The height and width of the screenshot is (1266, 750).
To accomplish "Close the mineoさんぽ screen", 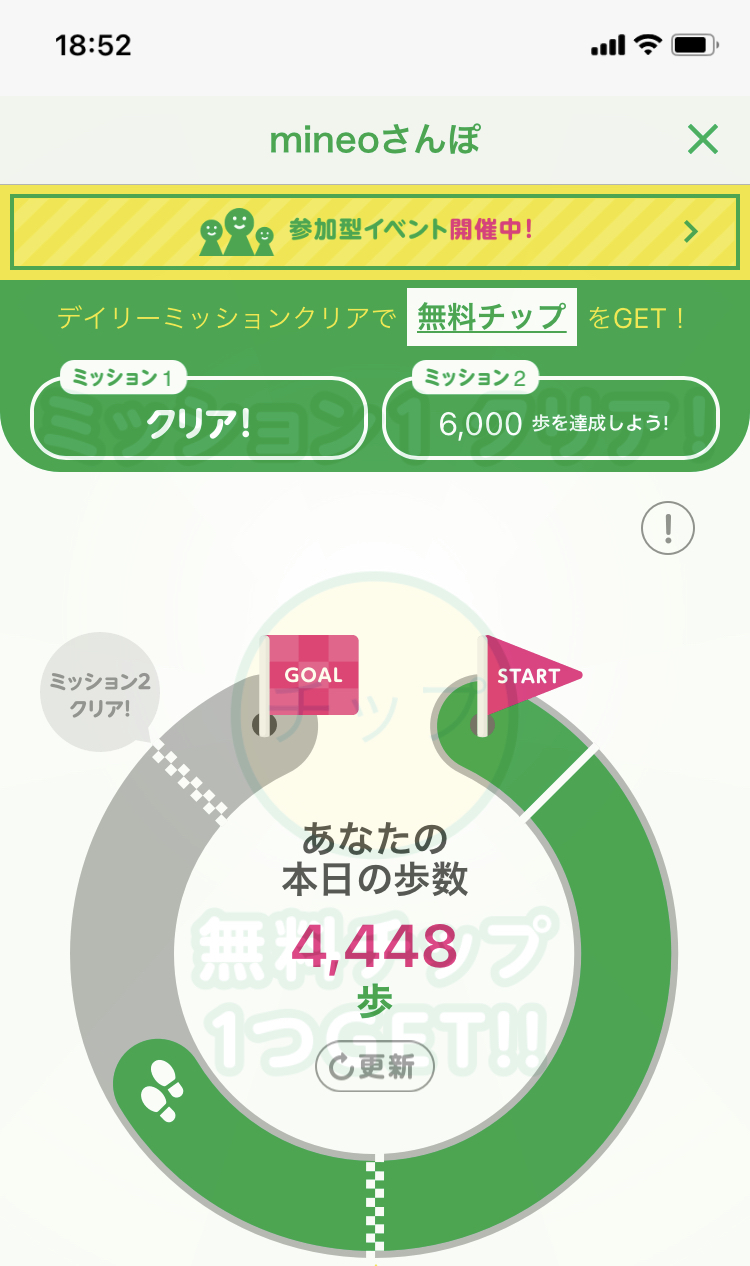I will [703, 140].
